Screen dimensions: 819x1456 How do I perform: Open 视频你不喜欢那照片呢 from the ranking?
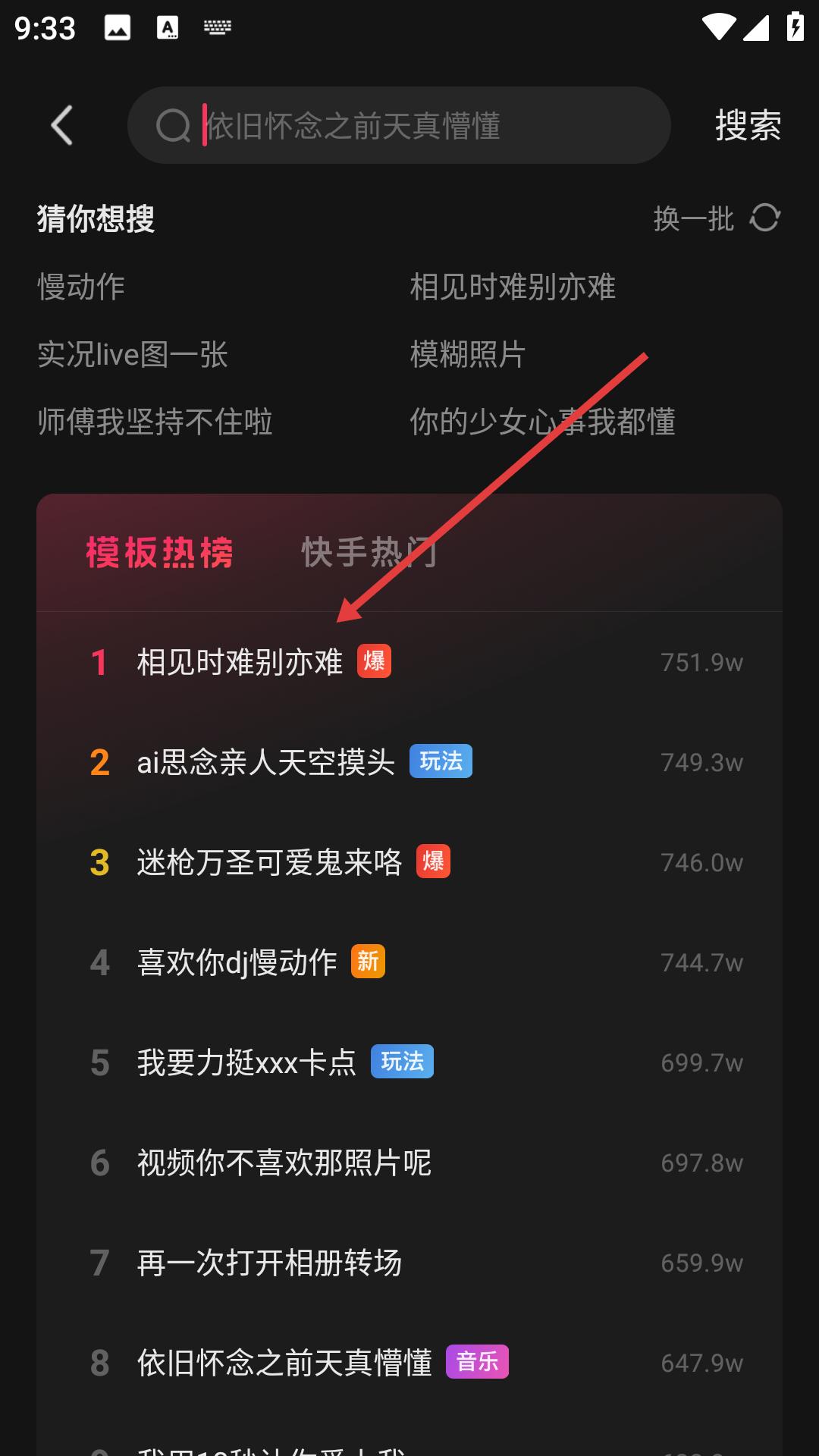[x=284, y=1163]
